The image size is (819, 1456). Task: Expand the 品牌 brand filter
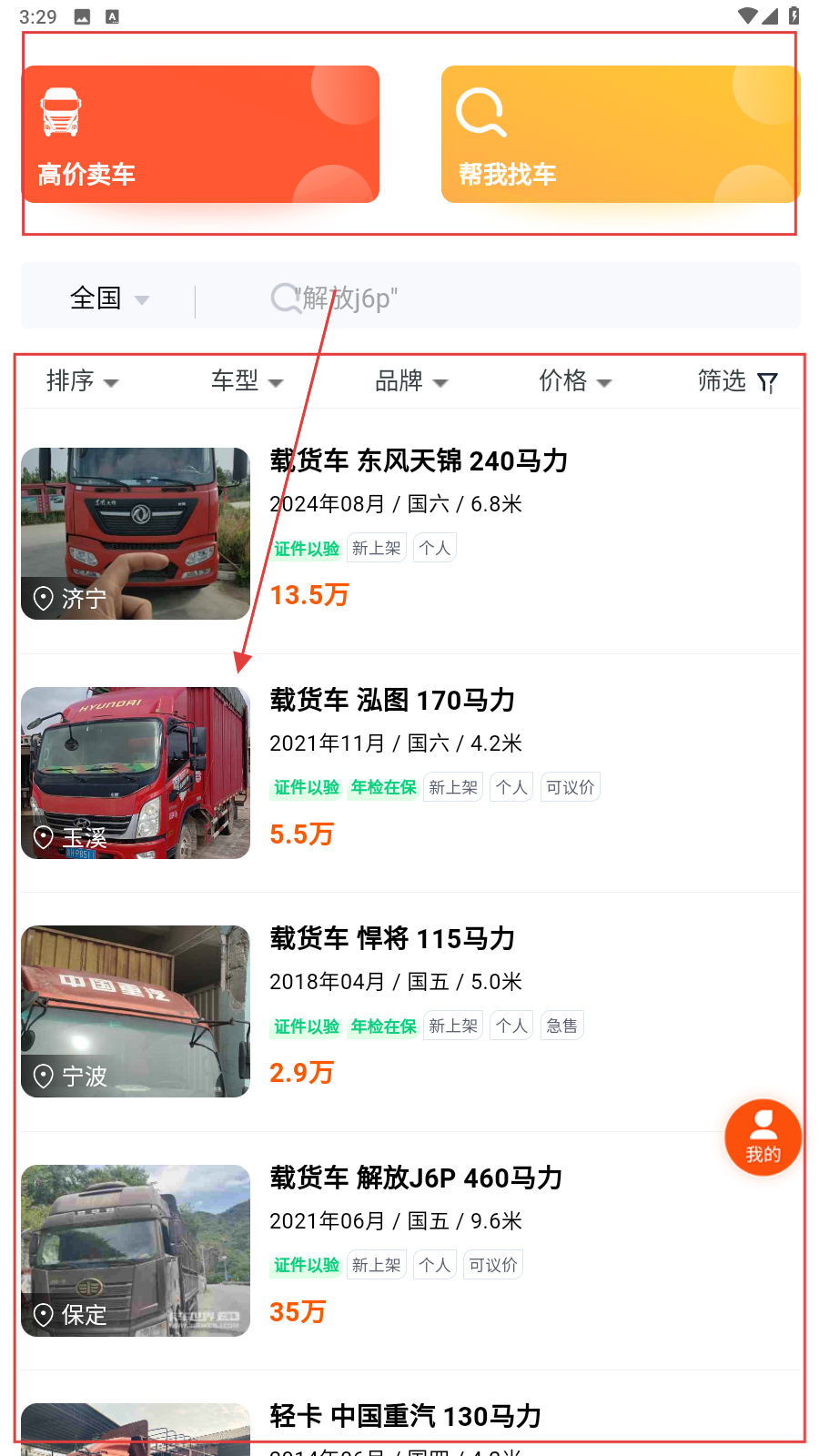coord(411,381)
